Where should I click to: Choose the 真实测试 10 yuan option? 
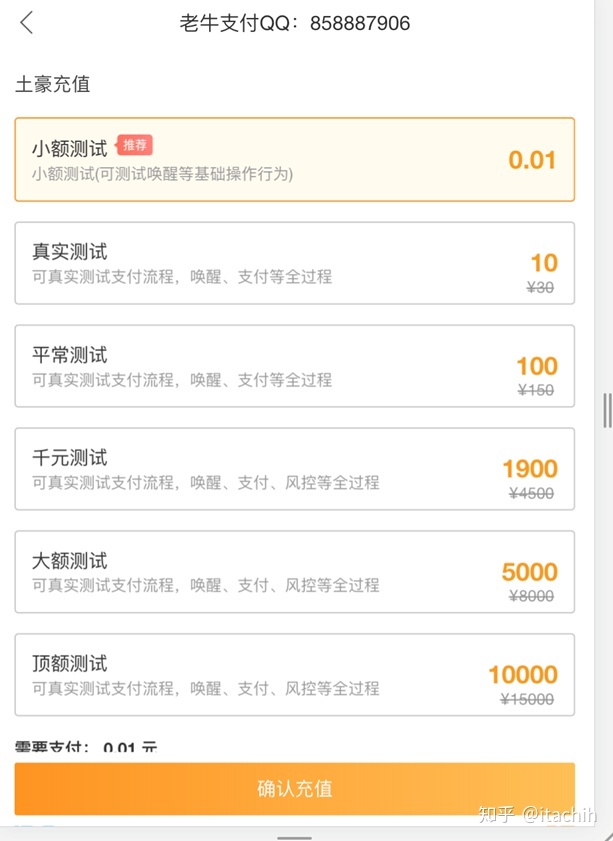(294, 263)
